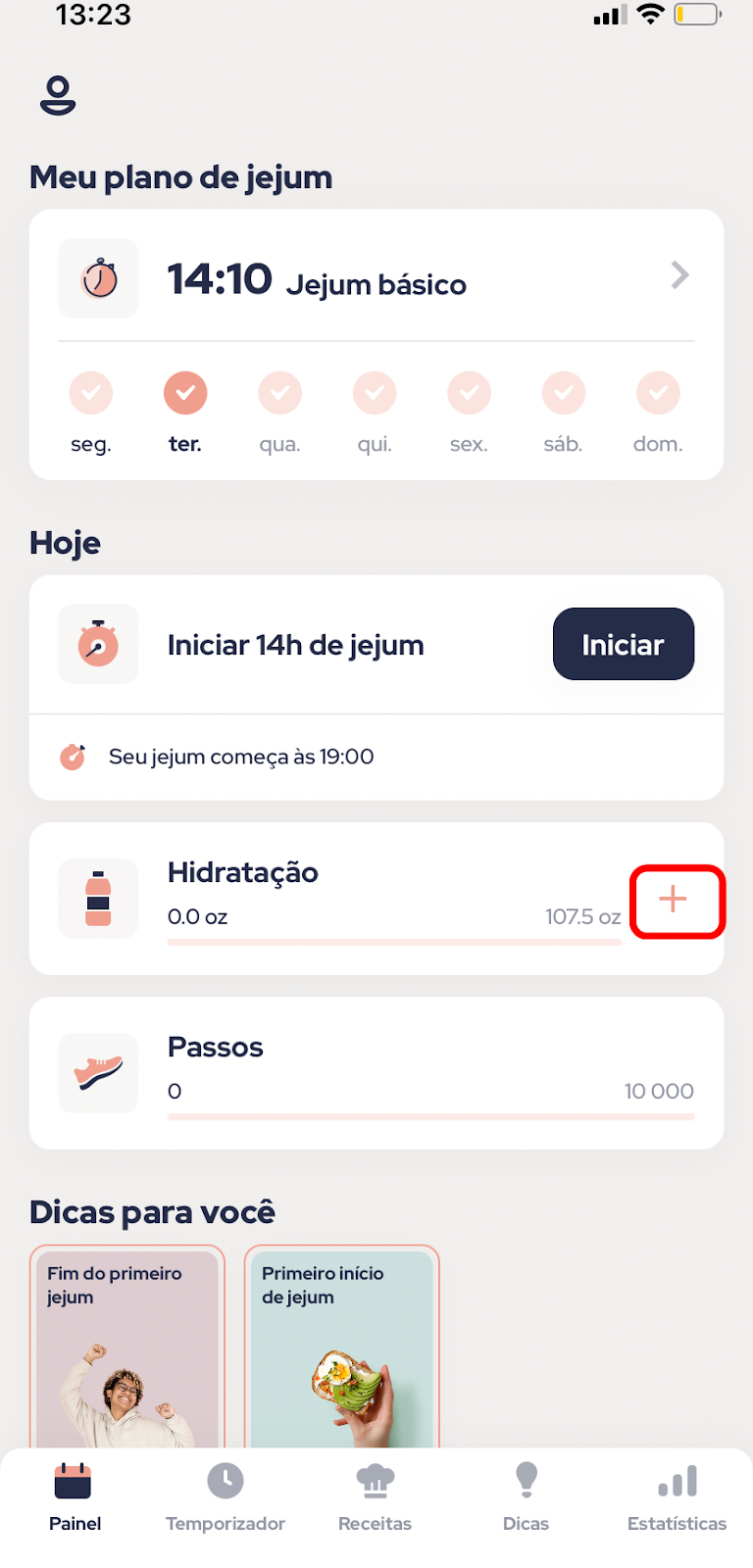Select the ter. day check

185,393
